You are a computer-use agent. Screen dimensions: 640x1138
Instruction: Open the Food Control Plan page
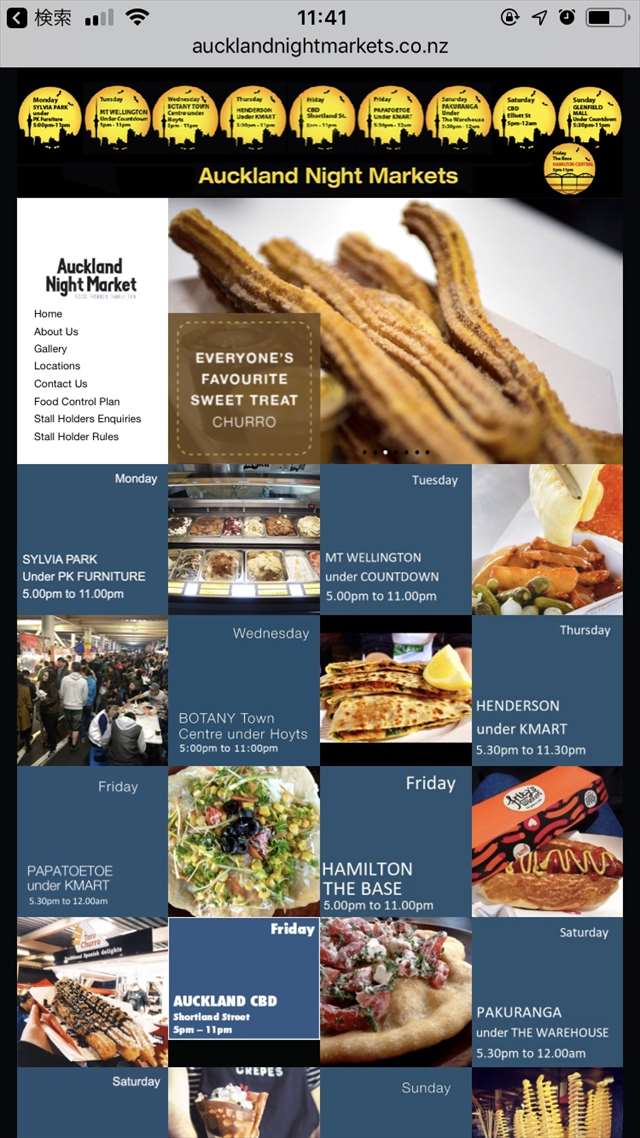pyautogui.click(x=77, y=401)
